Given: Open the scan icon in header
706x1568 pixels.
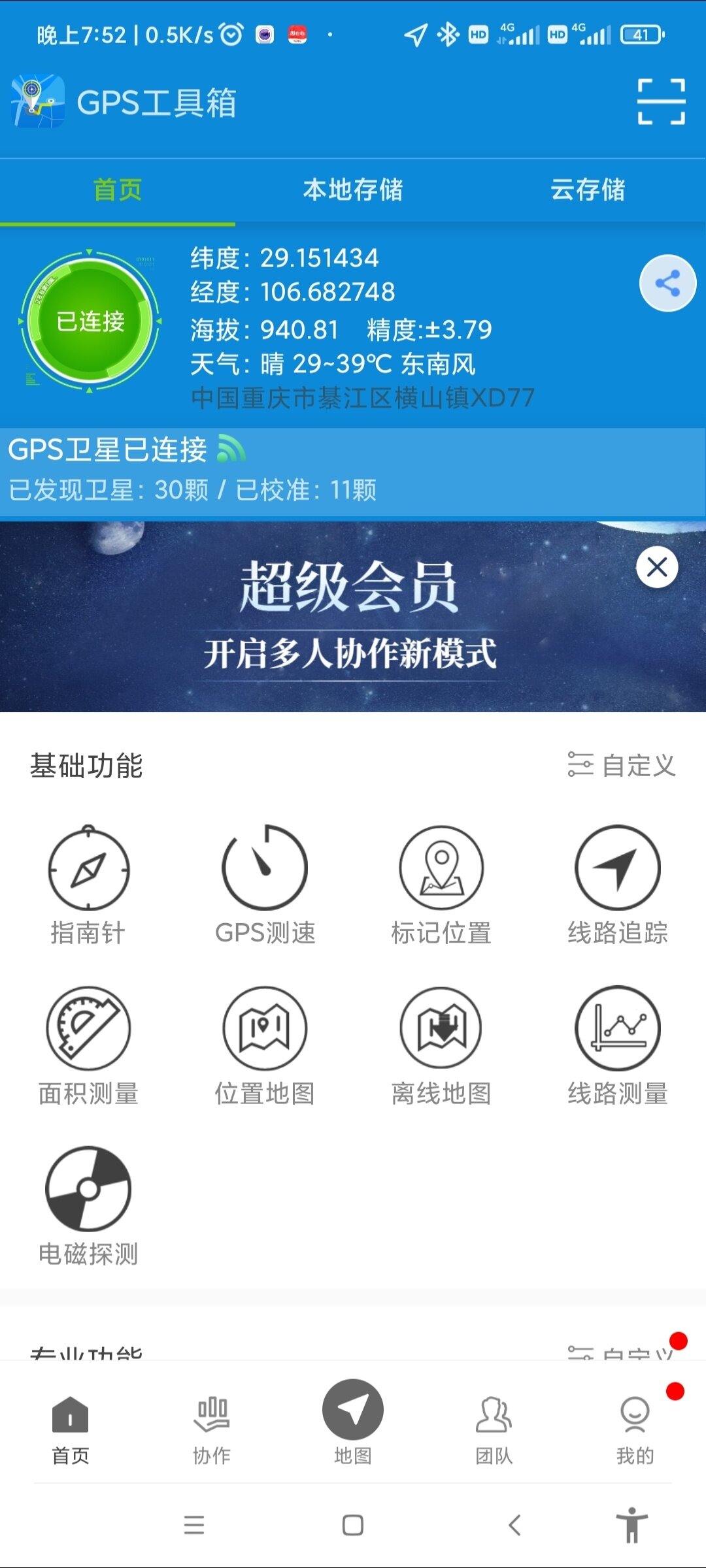Looking at the screenshot, I should pyautogui.click(x=661, y=101).
